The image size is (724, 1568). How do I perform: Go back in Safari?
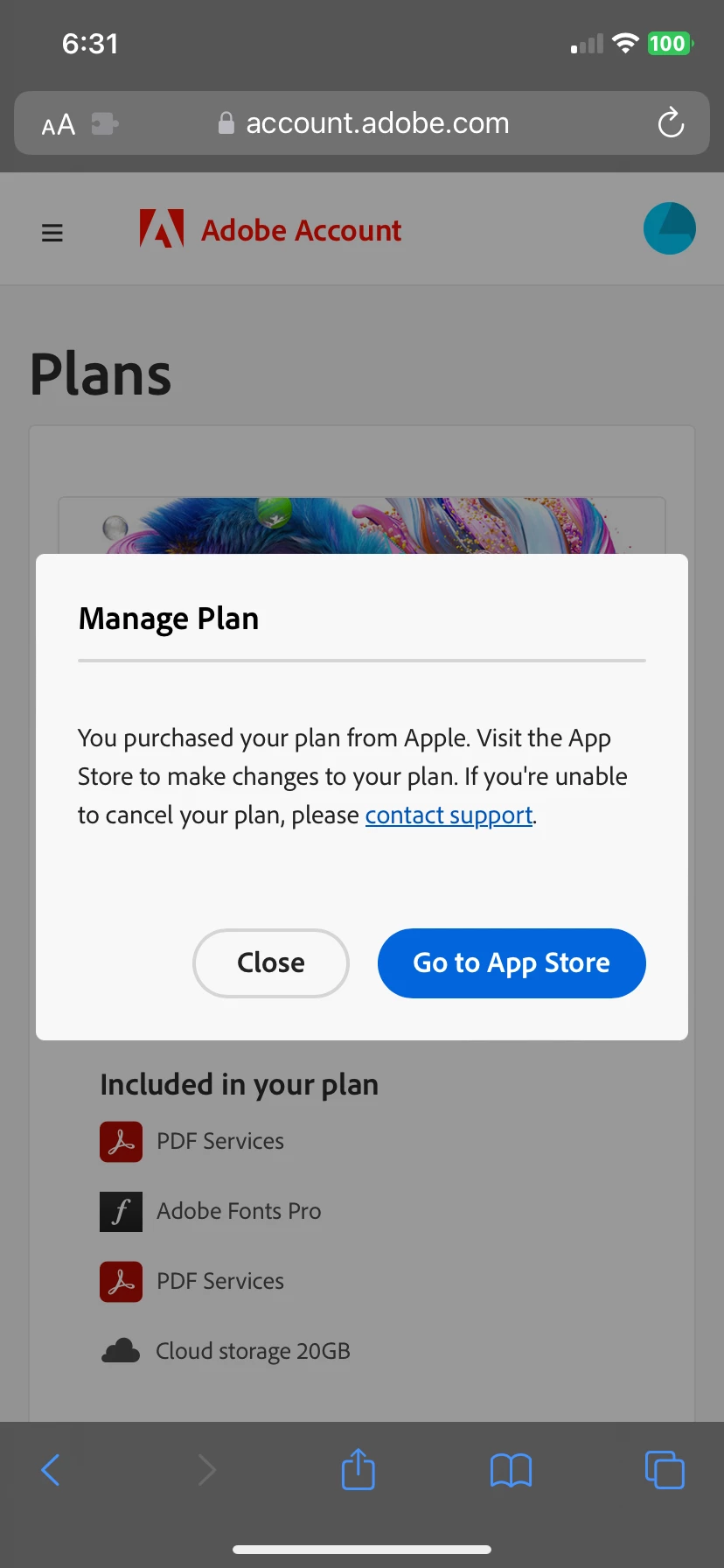(x=51, y=1470)
